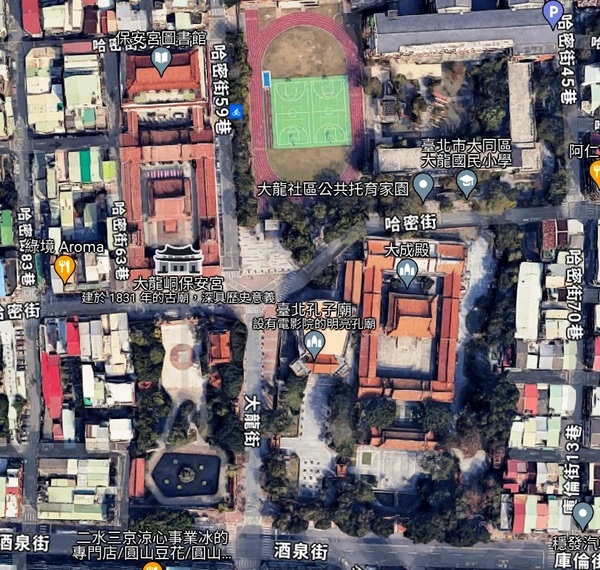Open the 綠境 Aroma restaurant pin
Screen dimensions: 600x570
pyautogui.click(x=65, y=268)
